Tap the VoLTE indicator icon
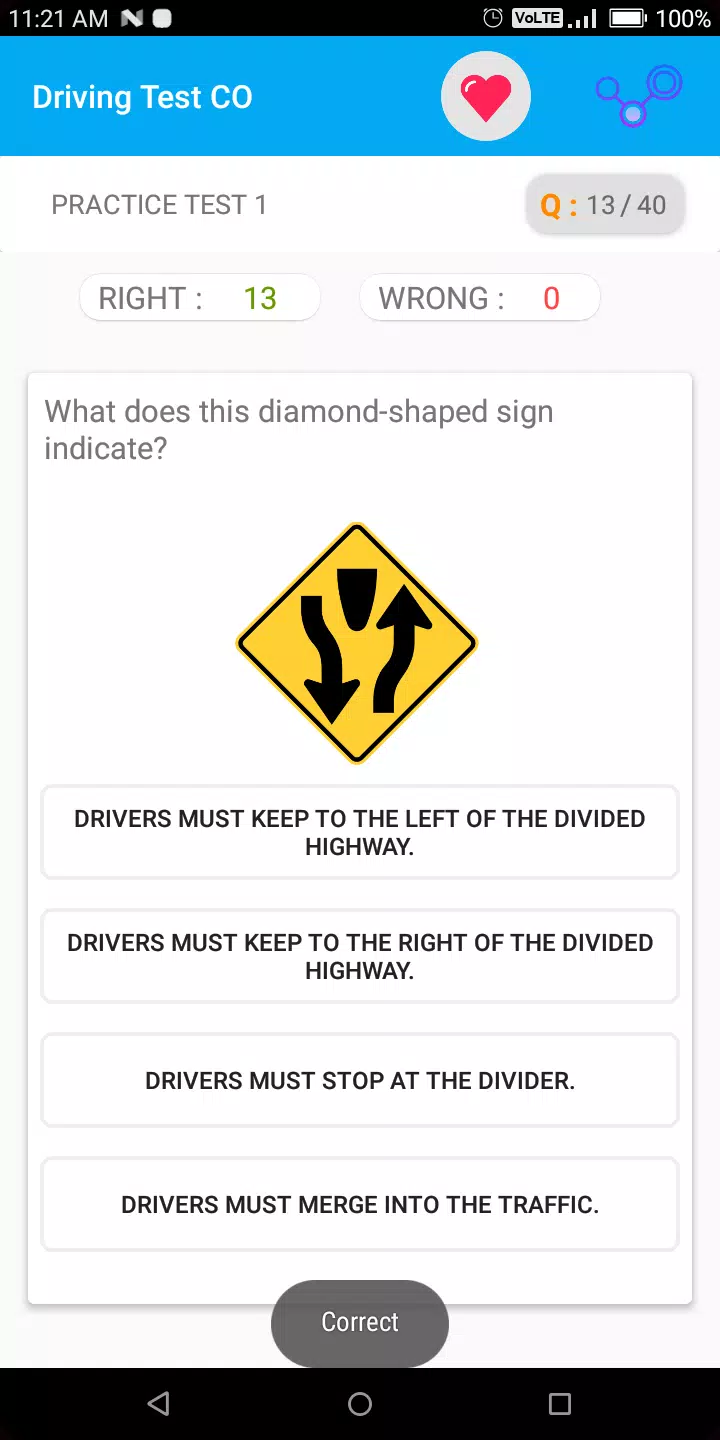Screen dimensions: 720x1440 tap(537, 17)
